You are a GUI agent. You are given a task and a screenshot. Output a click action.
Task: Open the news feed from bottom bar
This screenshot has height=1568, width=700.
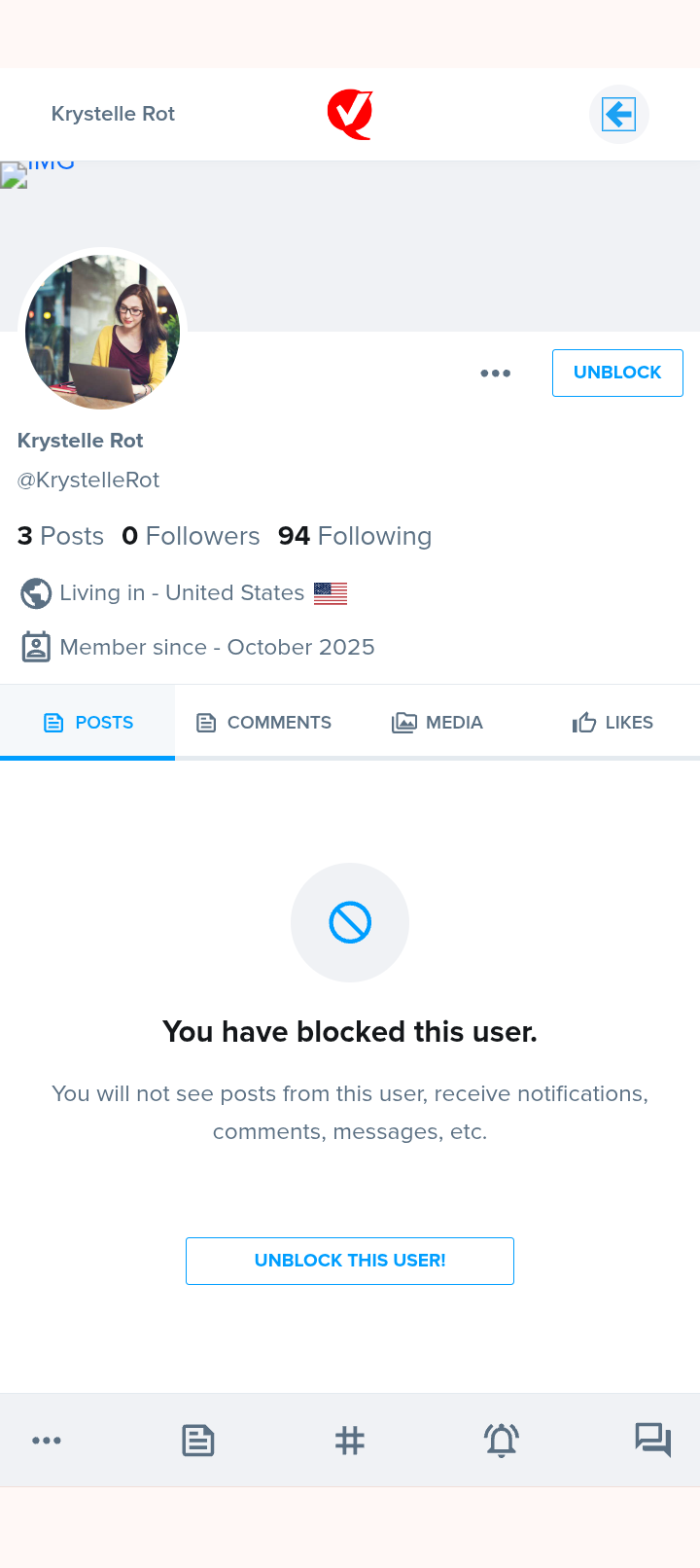(198, 1441)
